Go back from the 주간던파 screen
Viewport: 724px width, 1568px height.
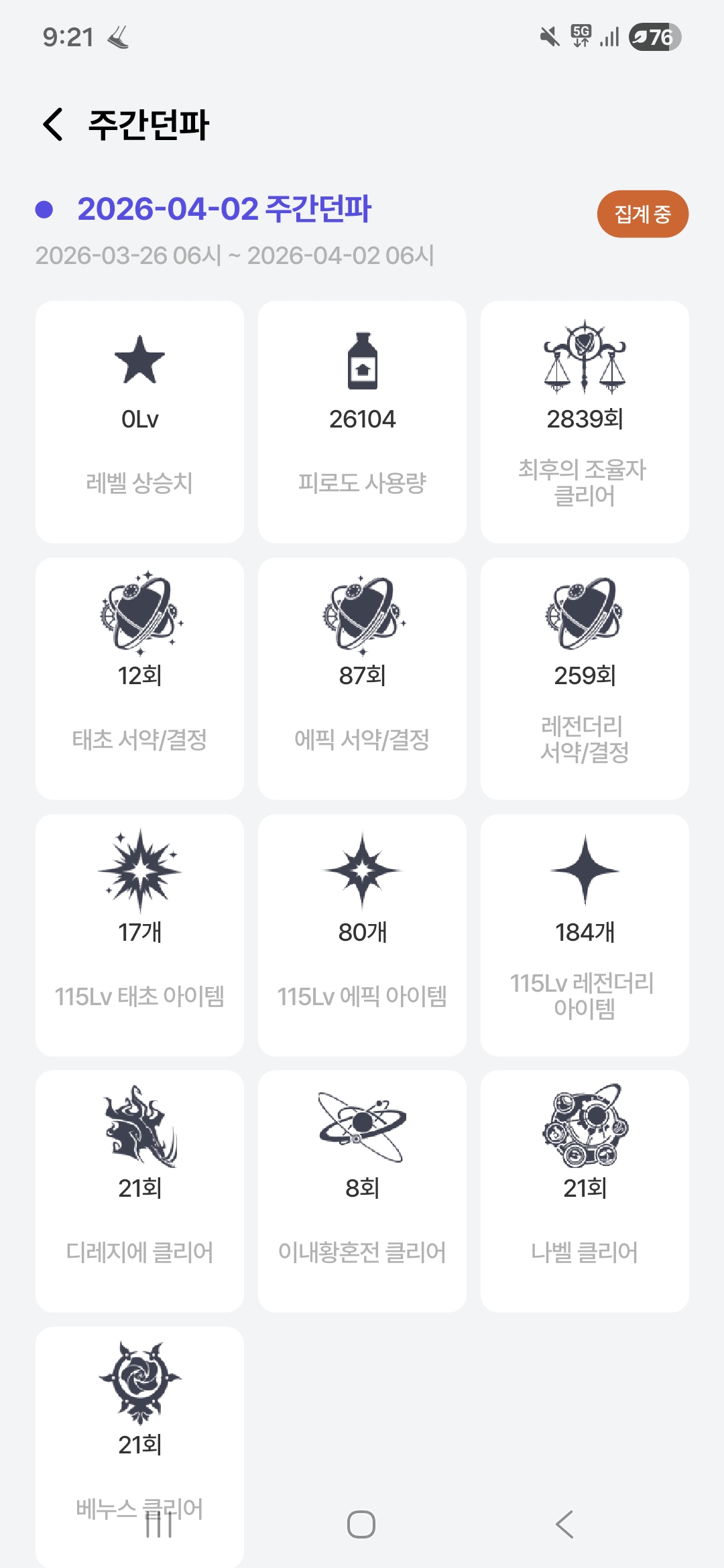[x=53, y=125]
